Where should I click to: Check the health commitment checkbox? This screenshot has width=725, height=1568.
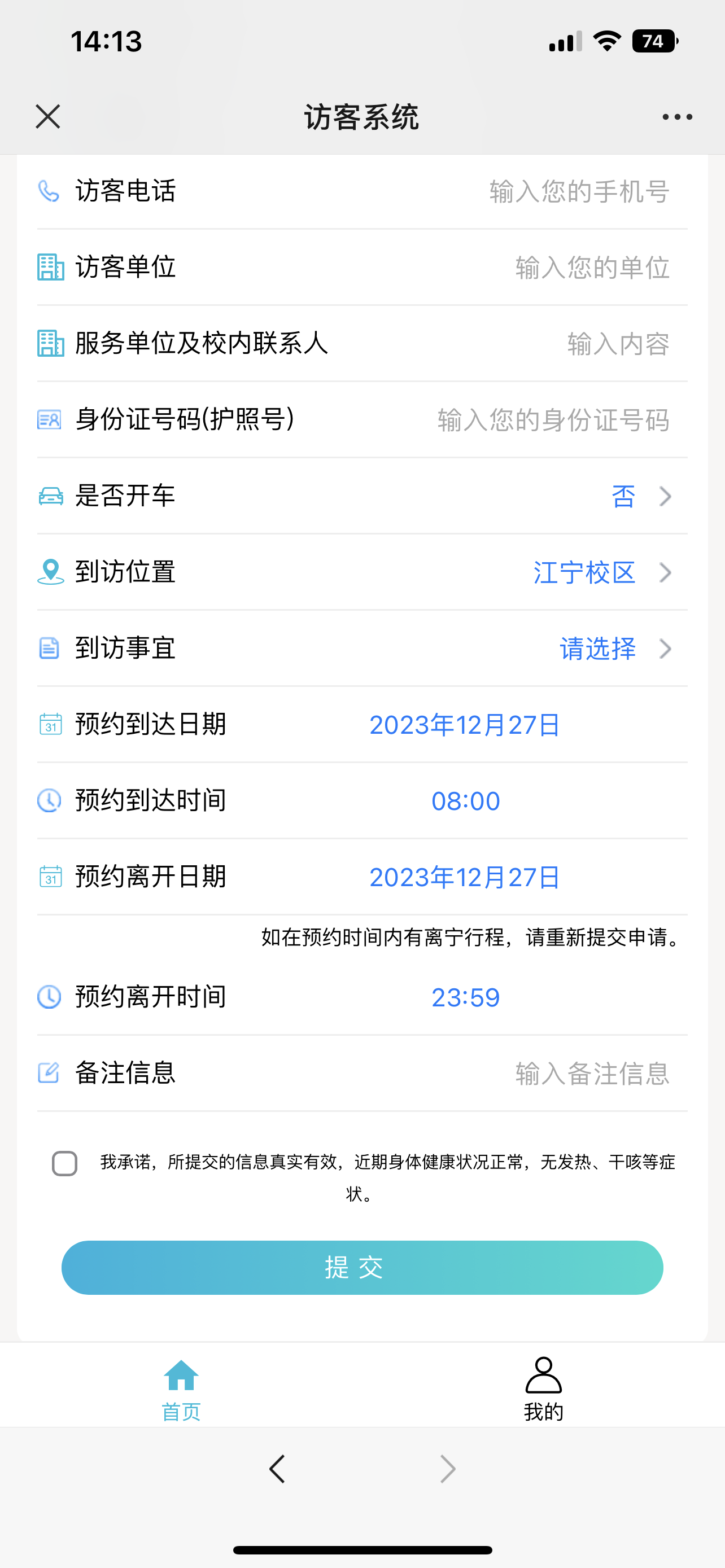tap(64, 1163)
